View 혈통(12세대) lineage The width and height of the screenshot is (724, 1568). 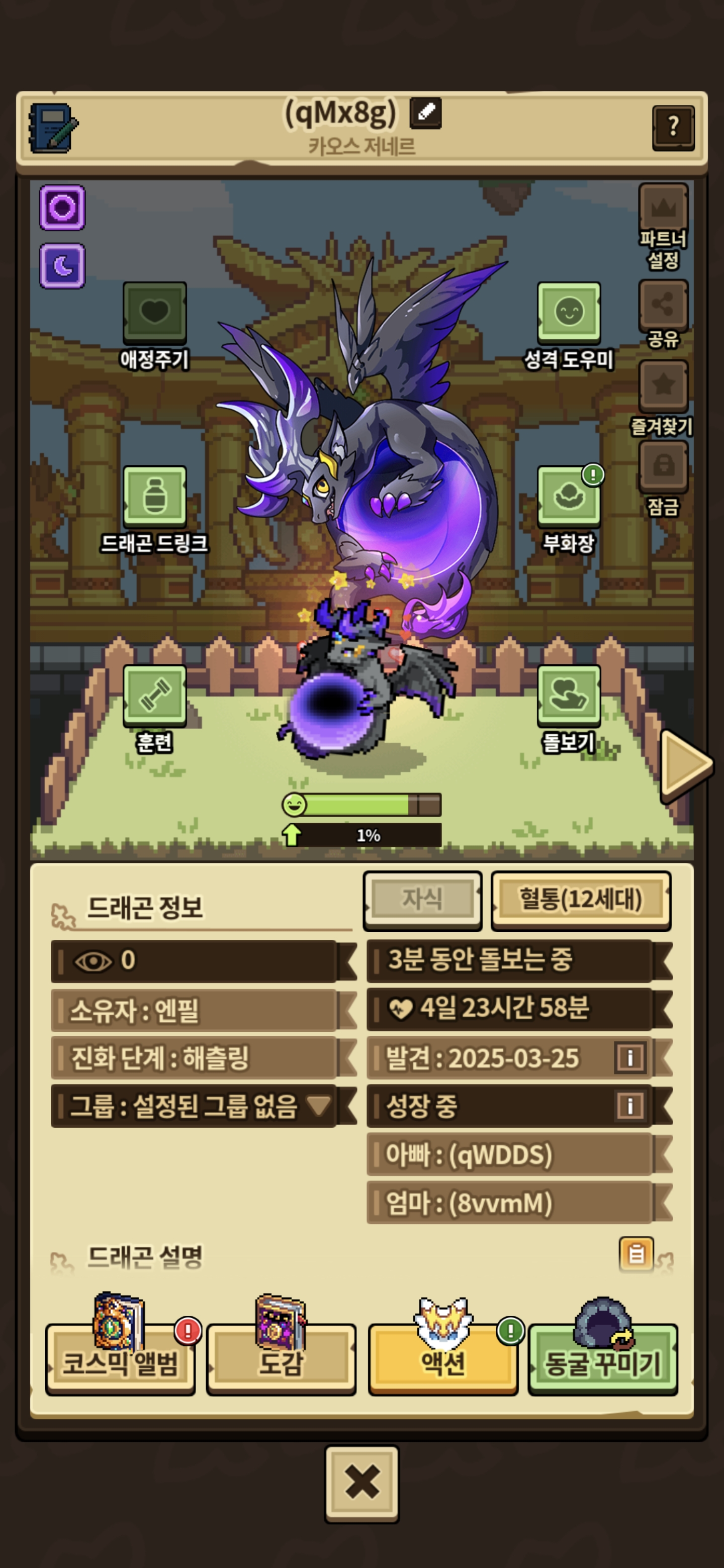click(x=580, y=900)
